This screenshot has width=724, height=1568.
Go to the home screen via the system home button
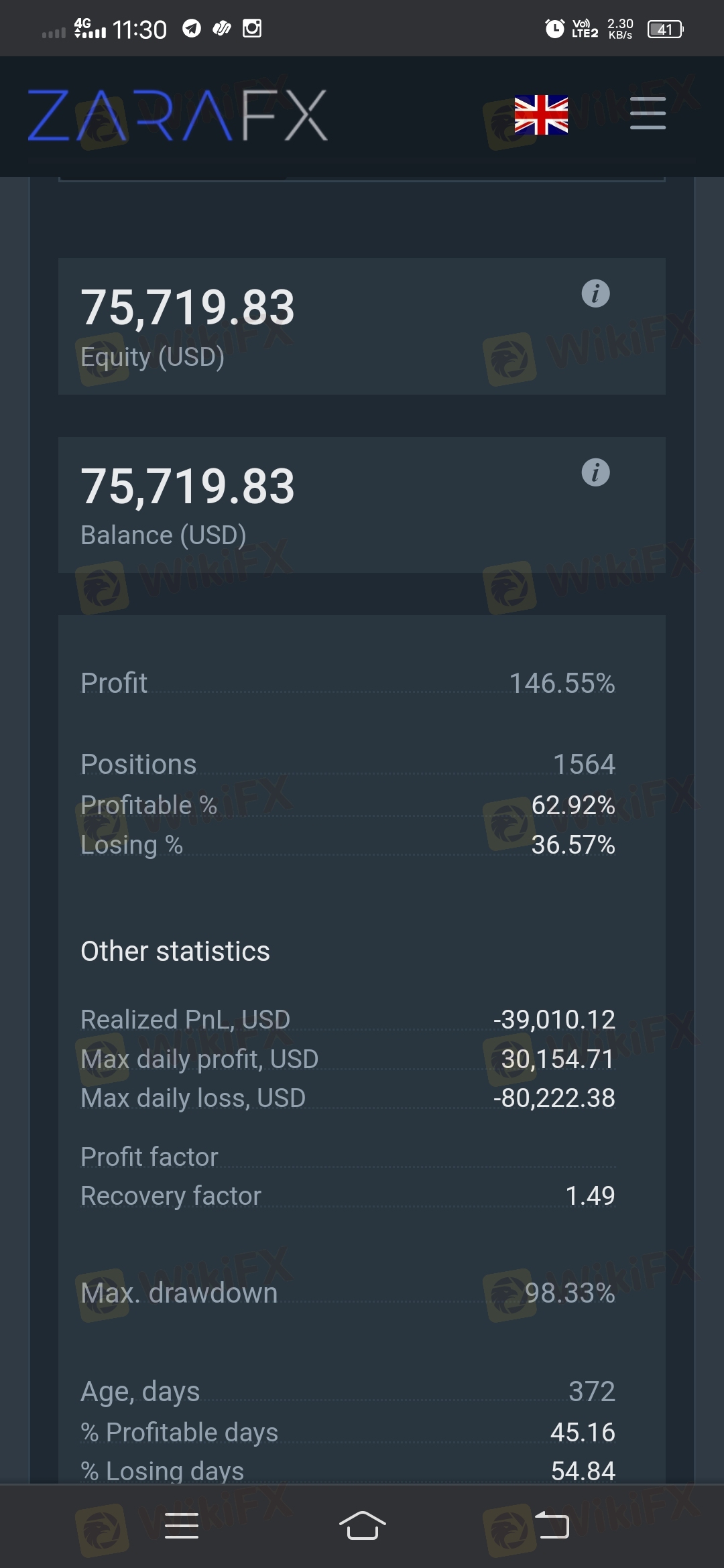(x=362, y=1526)
